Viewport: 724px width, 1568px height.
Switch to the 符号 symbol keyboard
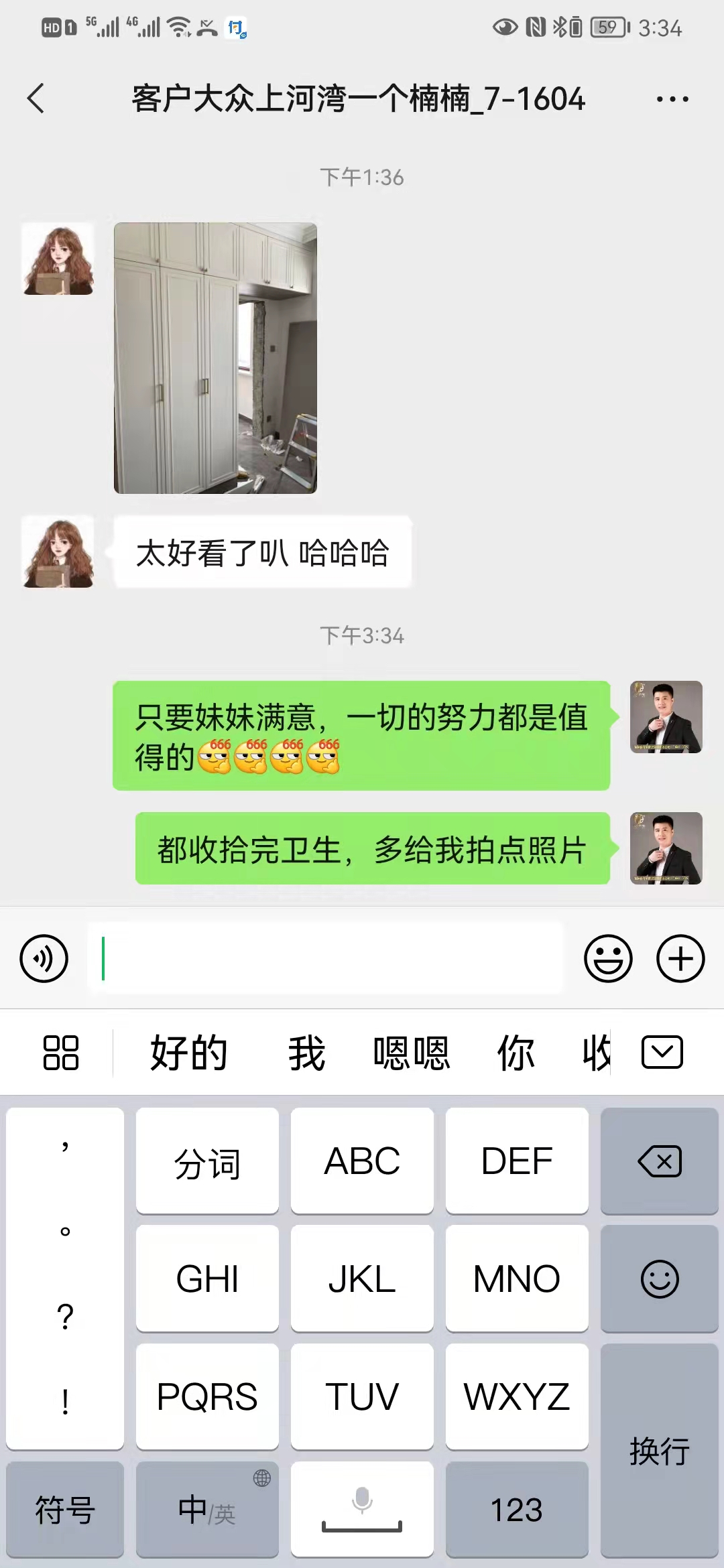(x=65, y=1511)
